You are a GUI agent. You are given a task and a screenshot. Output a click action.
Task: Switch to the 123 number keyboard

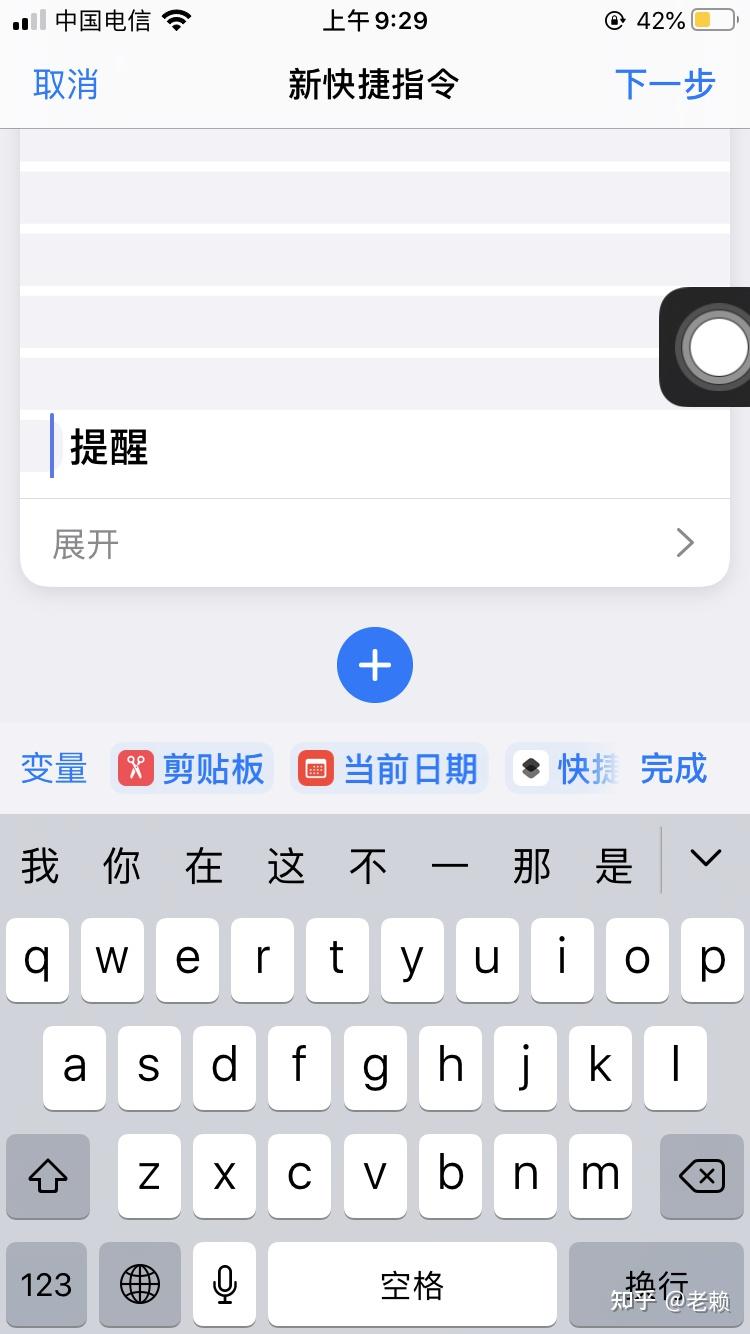(46, 1284)
